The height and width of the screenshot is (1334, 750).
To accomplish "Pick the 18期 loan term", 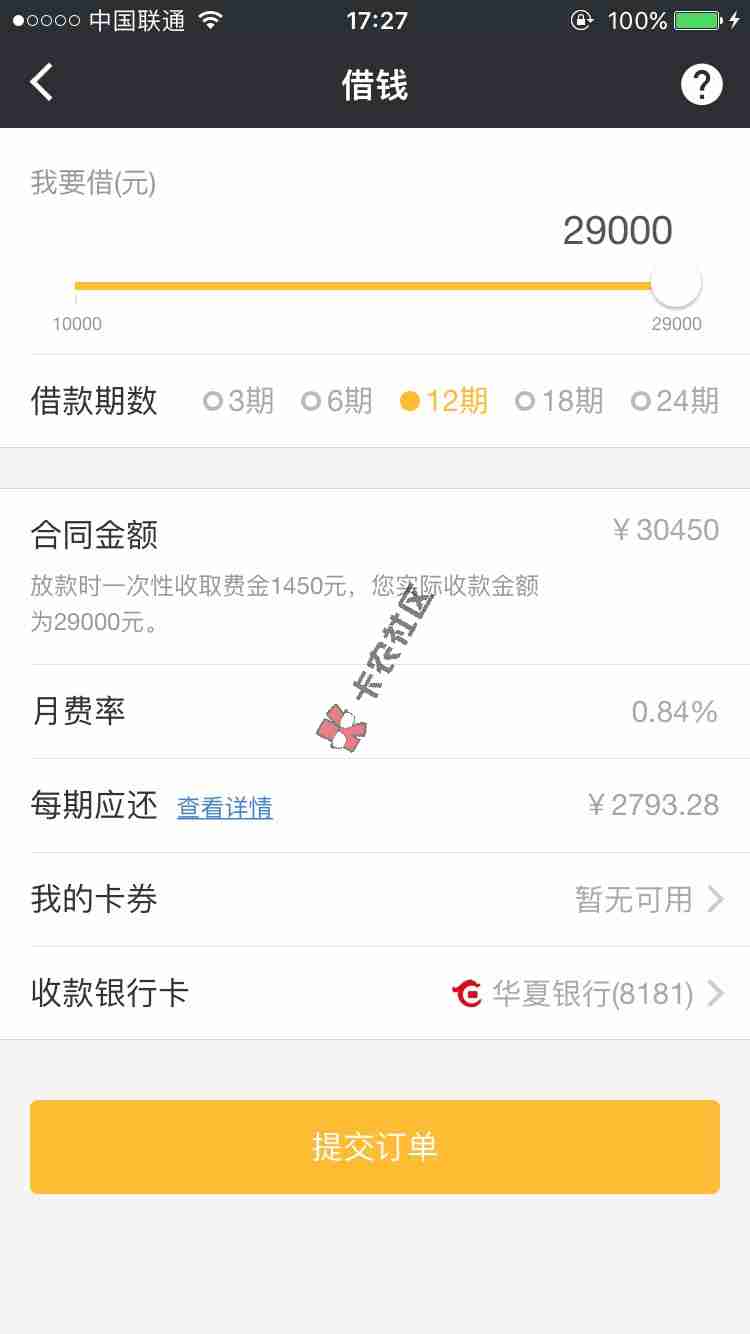I will click(560, 401).
